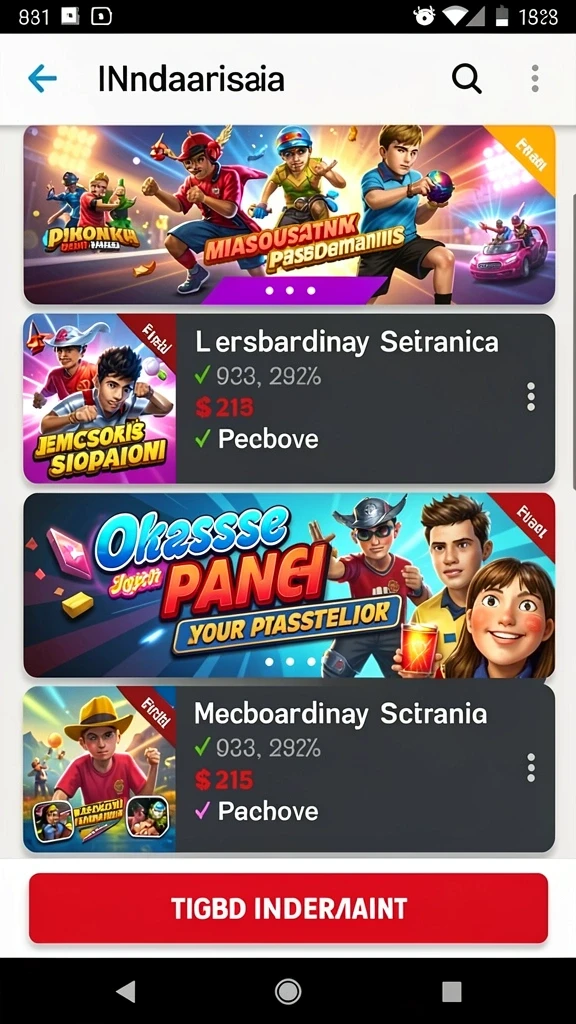Open options for Lersbardinay Setranica

[x=530, y=397]
